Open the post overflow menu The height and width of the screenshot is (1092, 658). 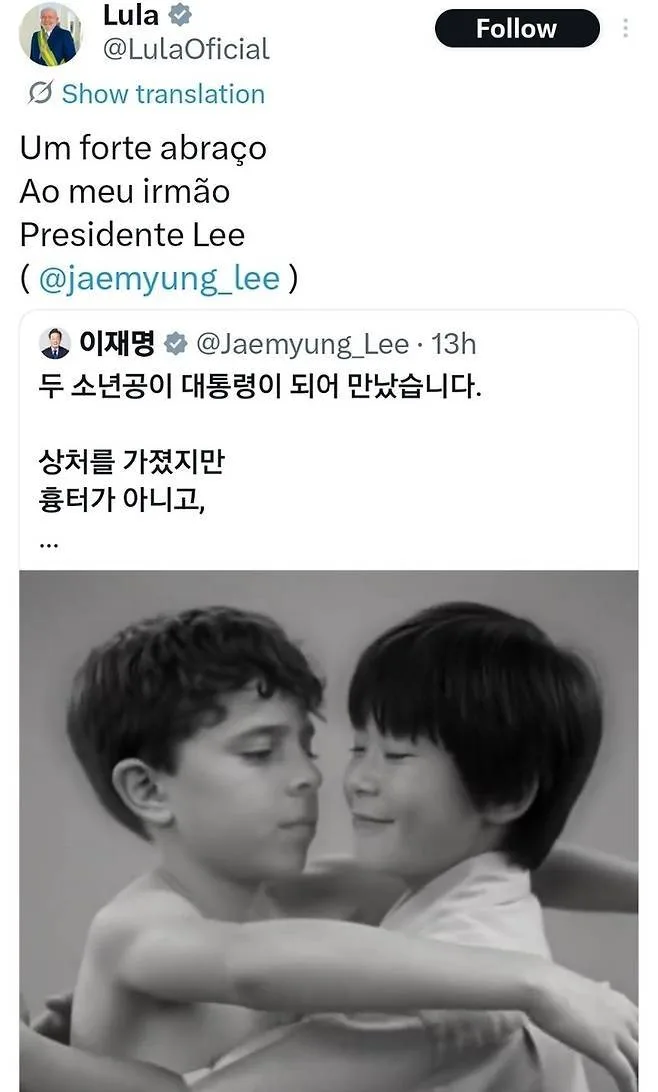(626, 28)
